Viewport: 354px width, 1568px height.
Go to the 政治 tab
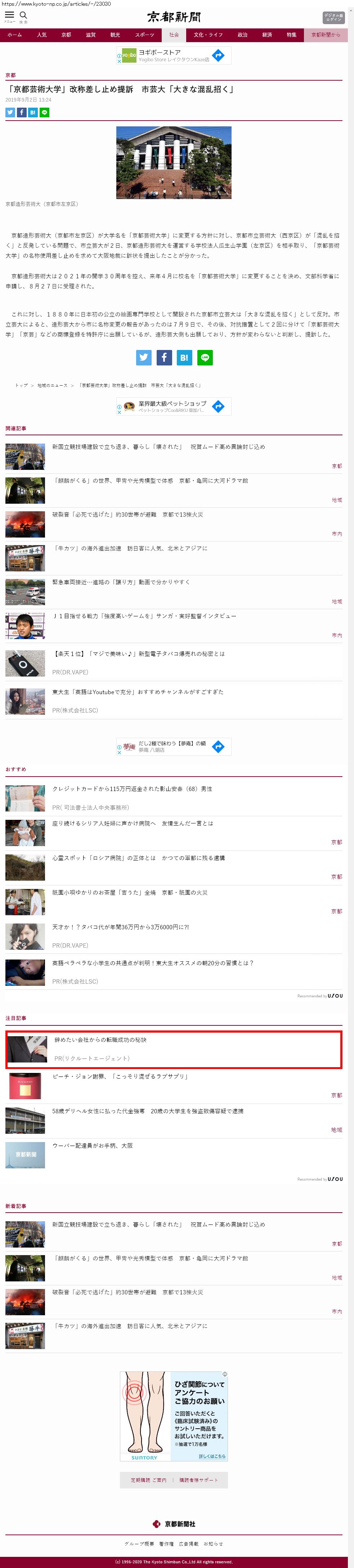point(242,35)
